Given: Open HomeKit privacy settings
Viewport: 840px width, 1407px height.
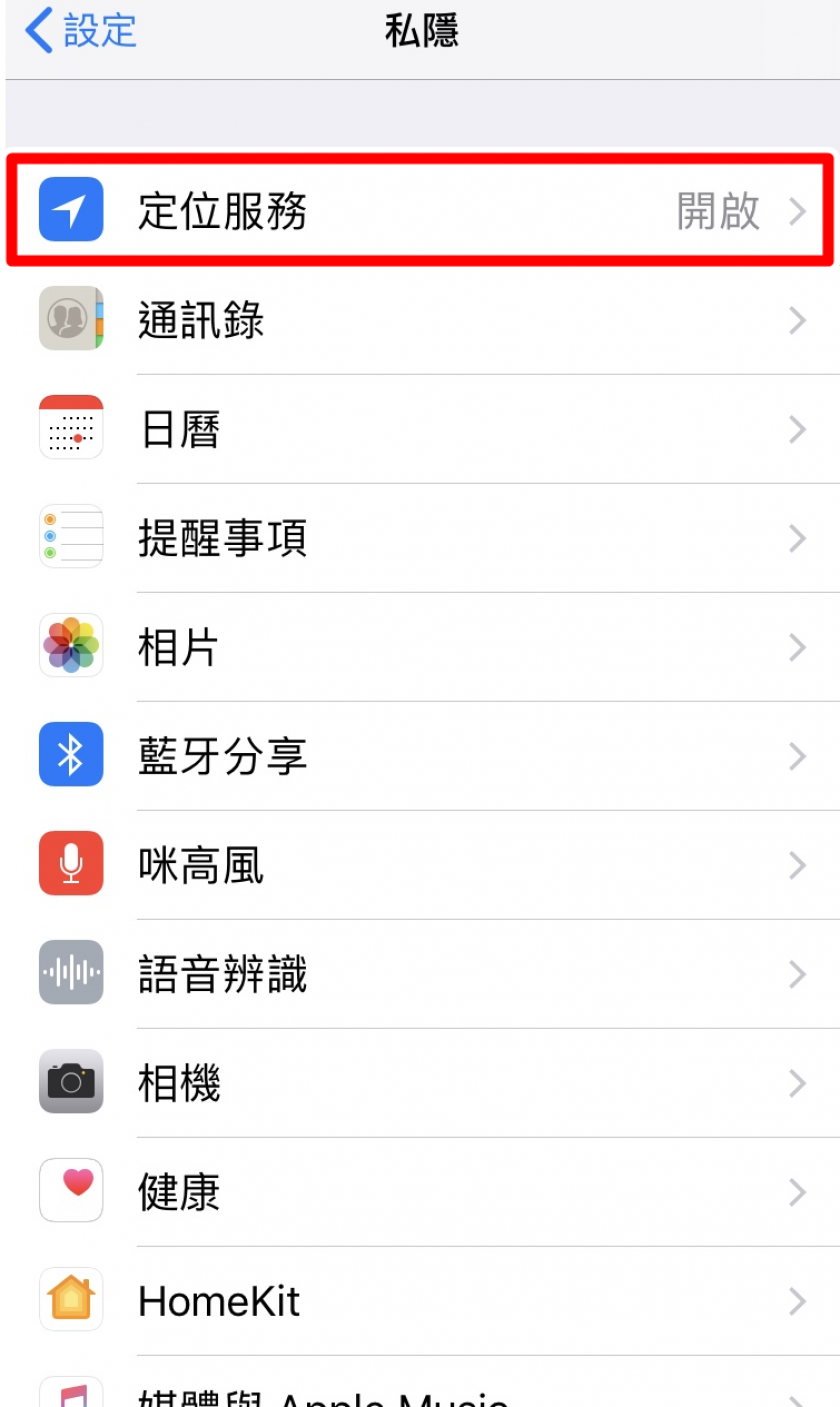Looking at the screenshot, I should pyautogui.click(x=420, y=1301).
